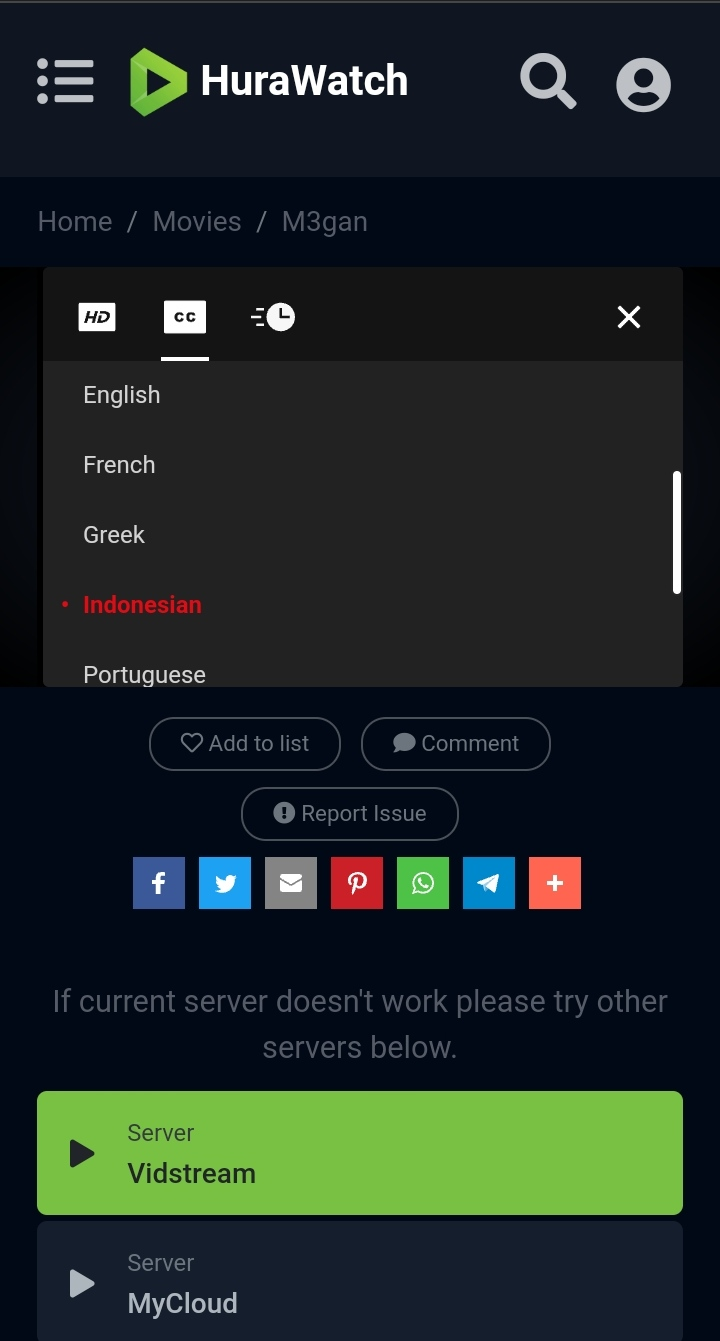Close the player settings panel

click(629, 317)
